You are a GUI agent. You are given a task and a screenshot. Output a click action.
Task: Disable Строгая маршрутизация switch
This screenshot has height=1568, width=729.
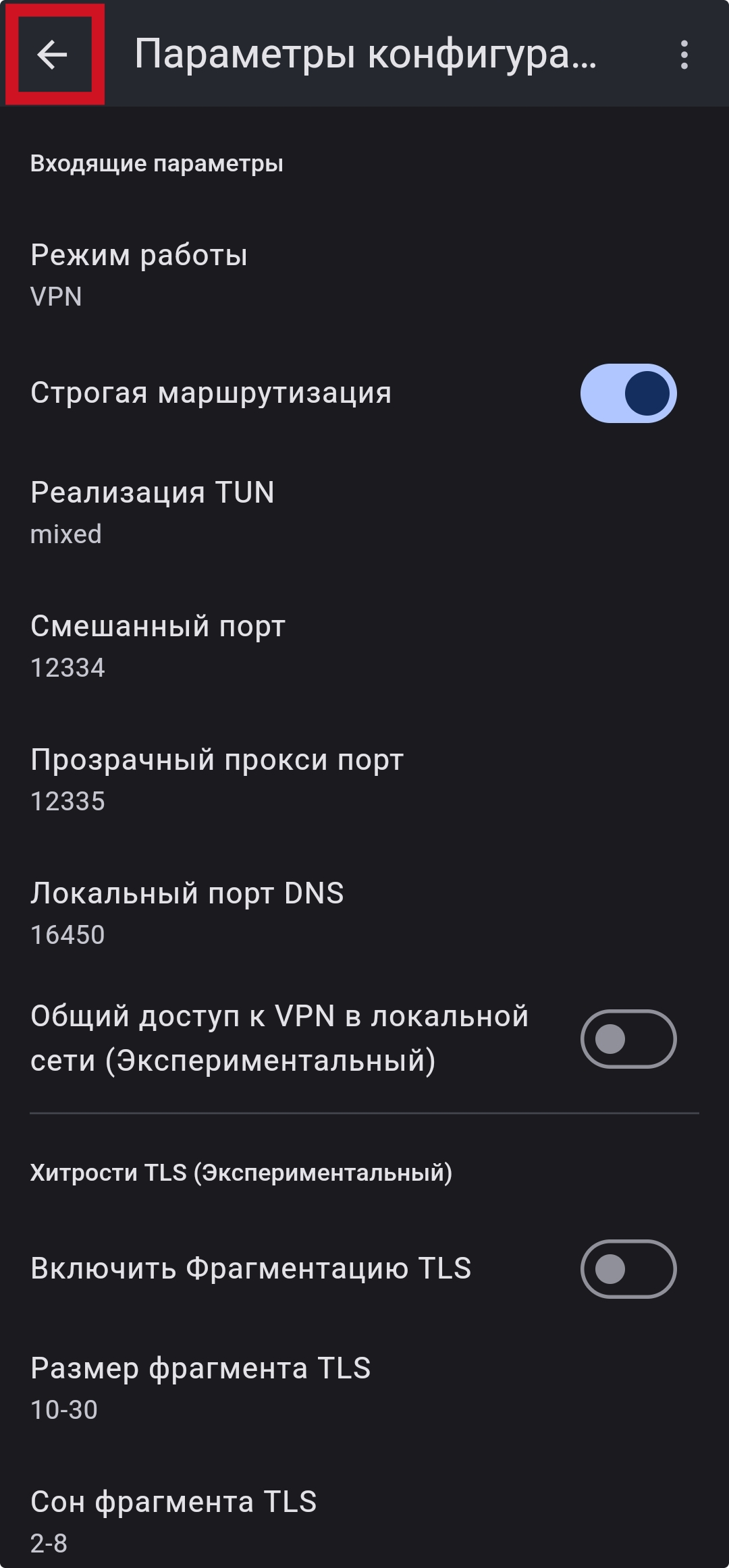pos(628,393)
